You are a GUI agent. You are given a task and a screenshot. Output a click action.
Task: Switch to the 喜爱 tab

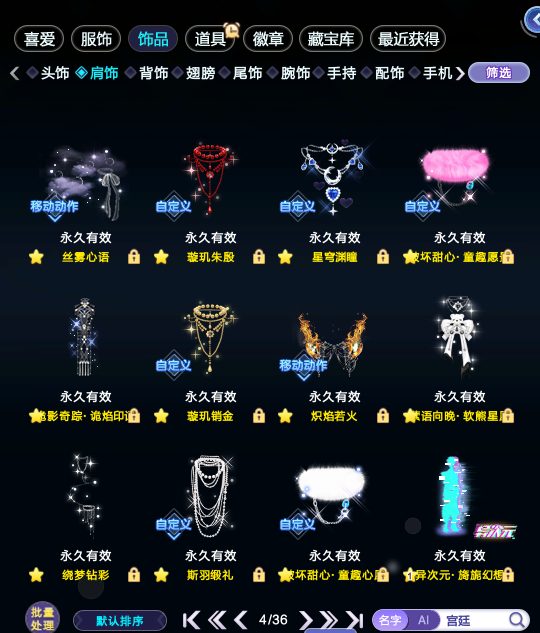[39, 39]
